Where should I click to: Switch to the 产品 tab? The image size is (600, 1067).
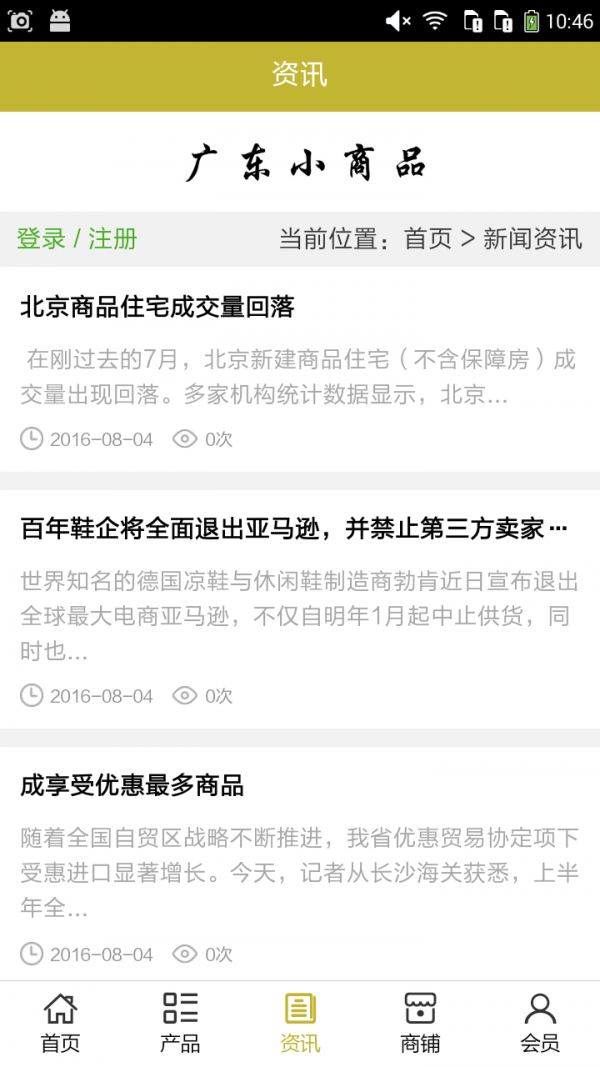click(180, 1023)
